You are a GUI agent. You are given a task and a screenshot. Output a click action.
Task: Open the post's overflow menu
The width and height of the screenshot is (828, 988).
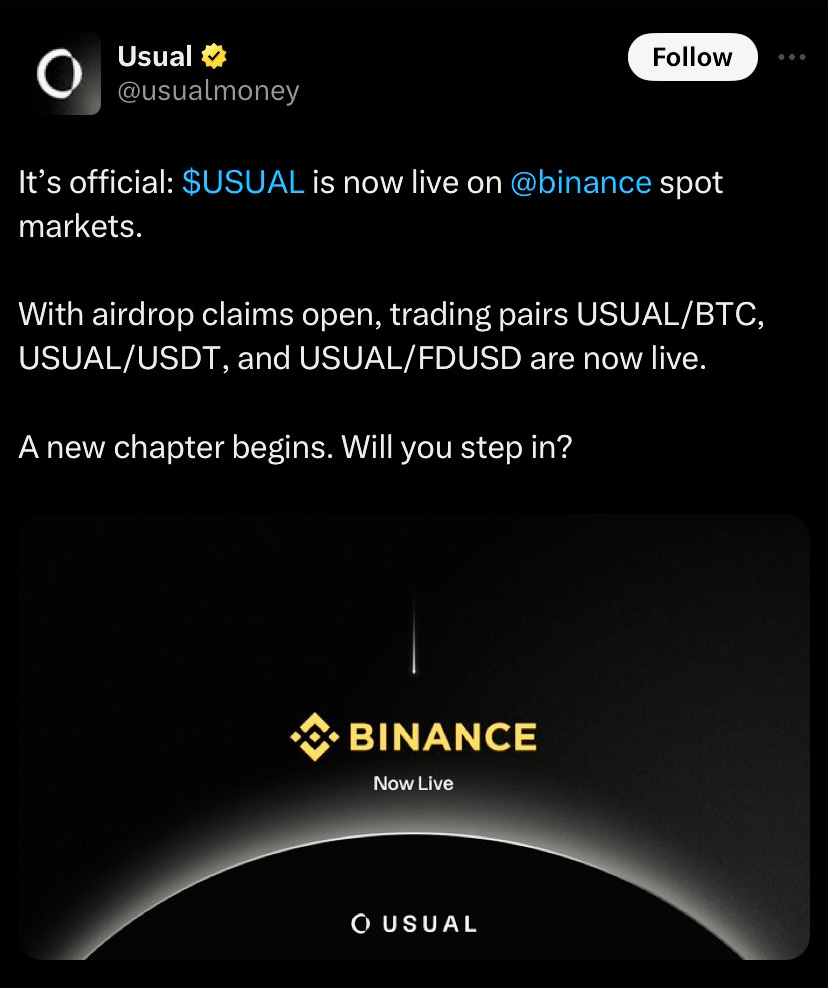point(791,57)
